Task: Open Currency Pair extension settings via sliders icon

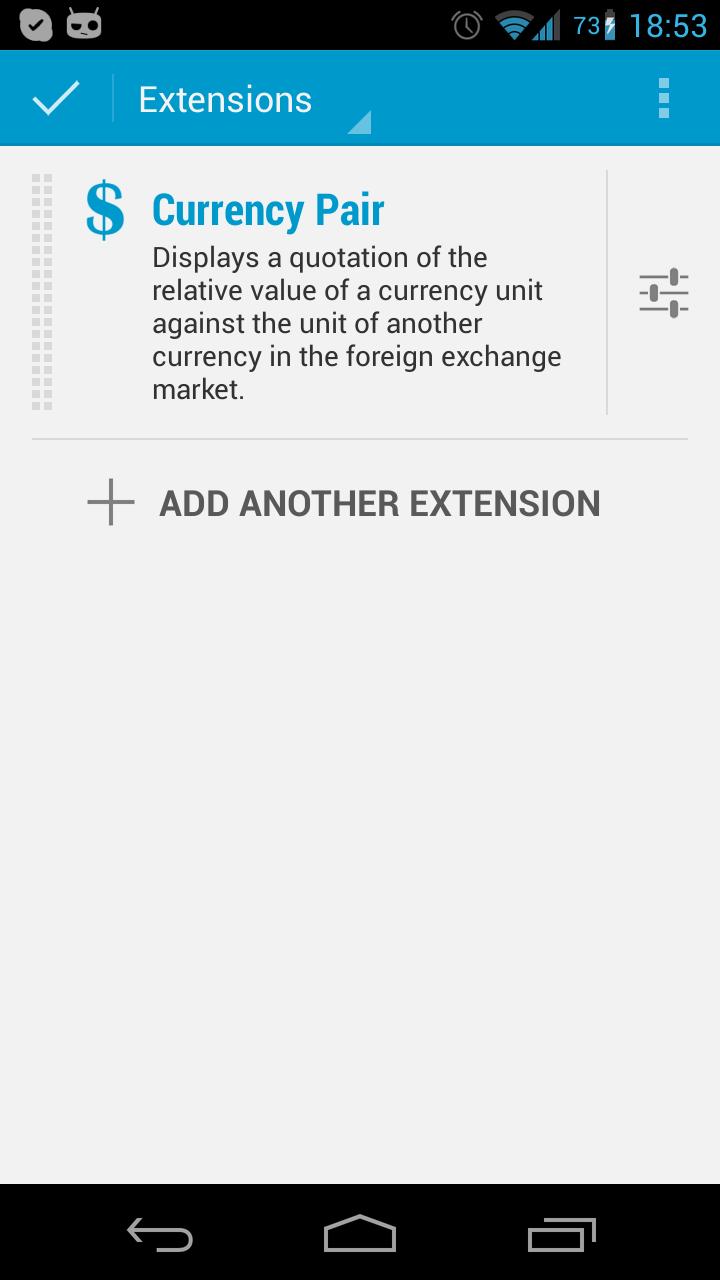Action: tap(662, 292)
